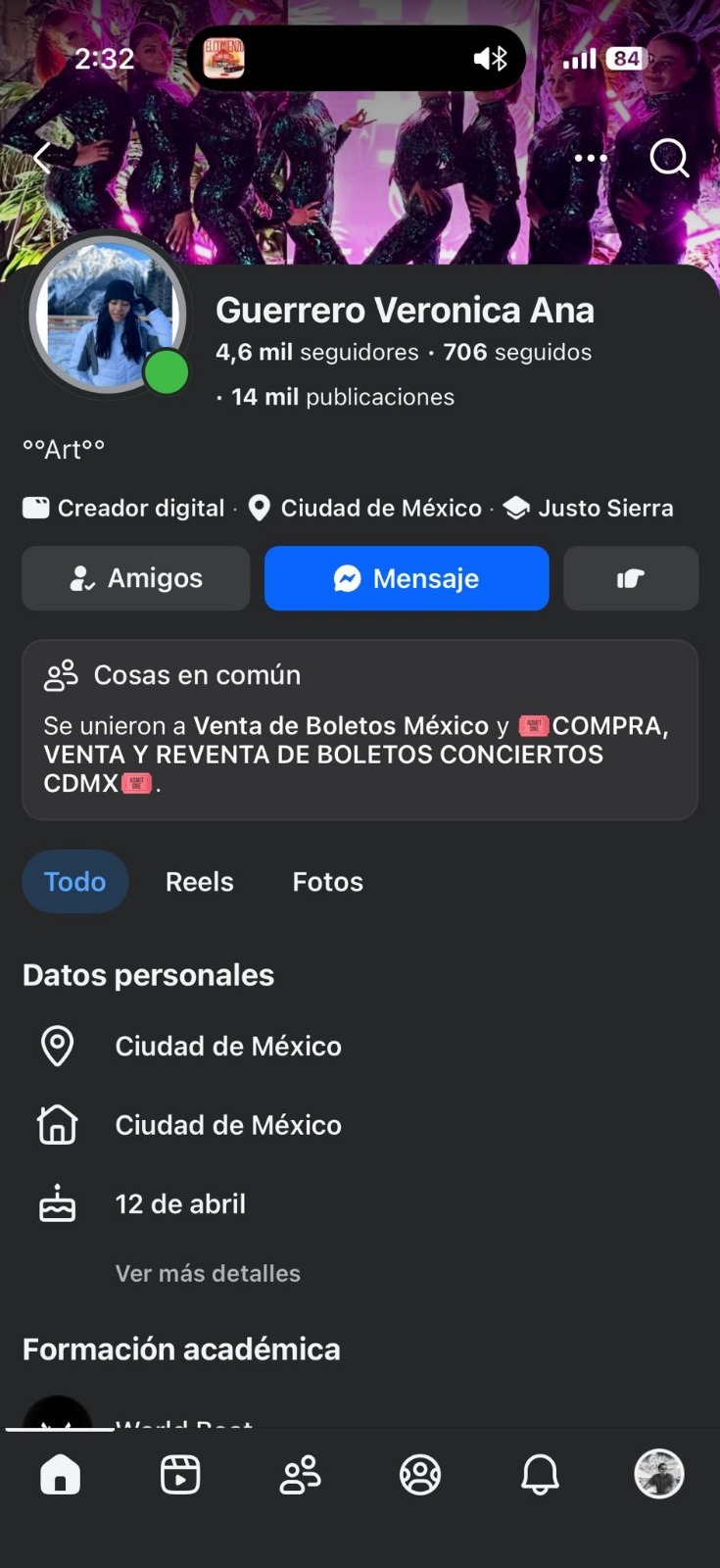Open the notifications bell
Viewport: 720px width, 1568px height.
pyautogui.click(x=540, y=1474)
